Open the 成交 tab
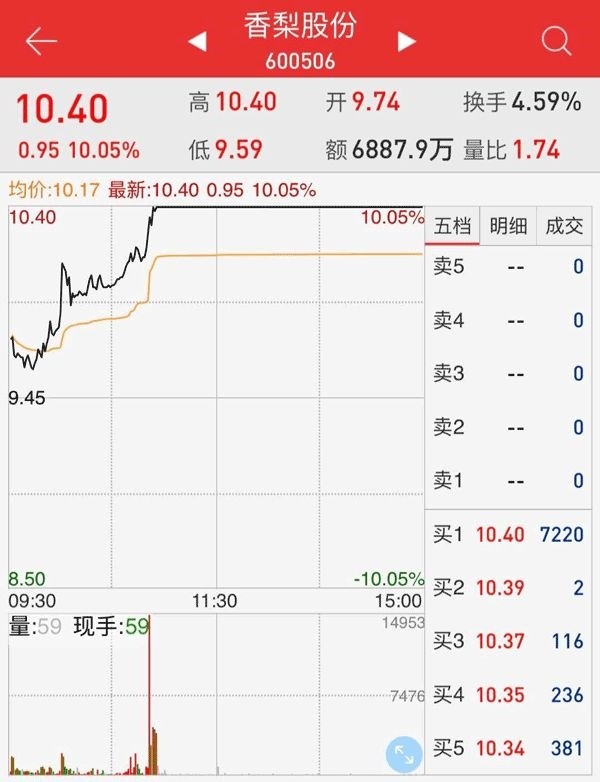 click(x=564, y=226)
